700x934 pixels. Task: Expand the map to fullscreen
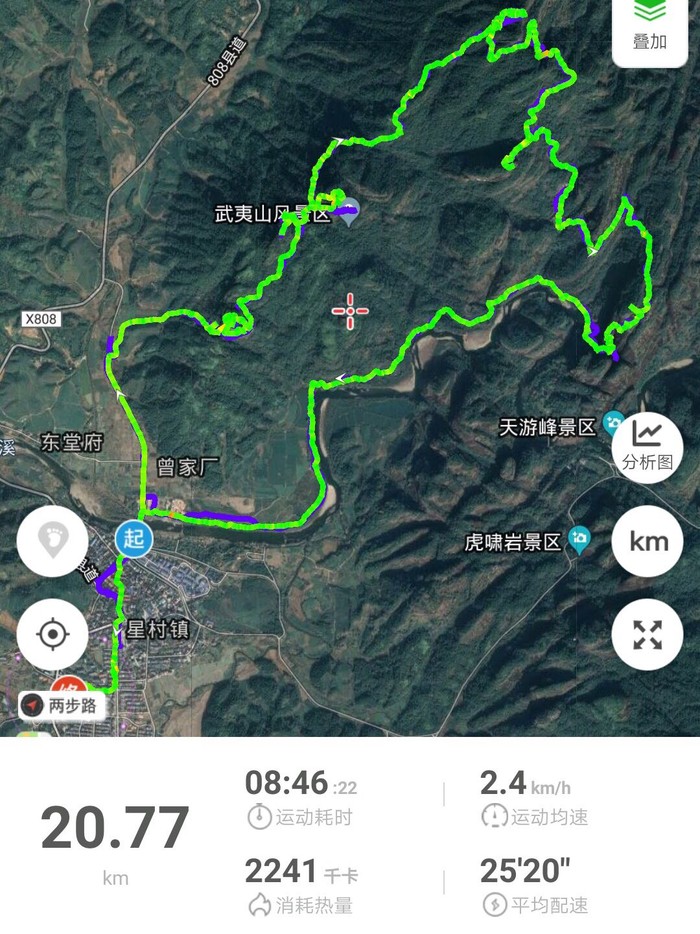coord(647,634)
